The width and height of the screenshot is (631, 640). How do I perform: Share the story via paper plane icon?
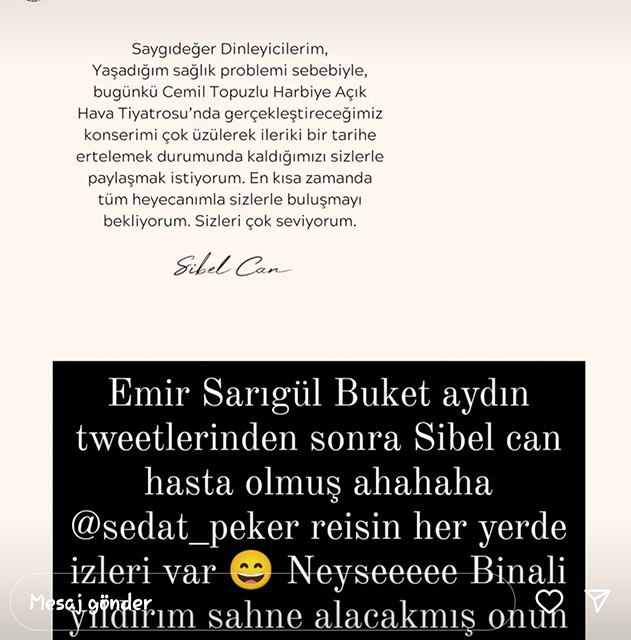(597, 600)
